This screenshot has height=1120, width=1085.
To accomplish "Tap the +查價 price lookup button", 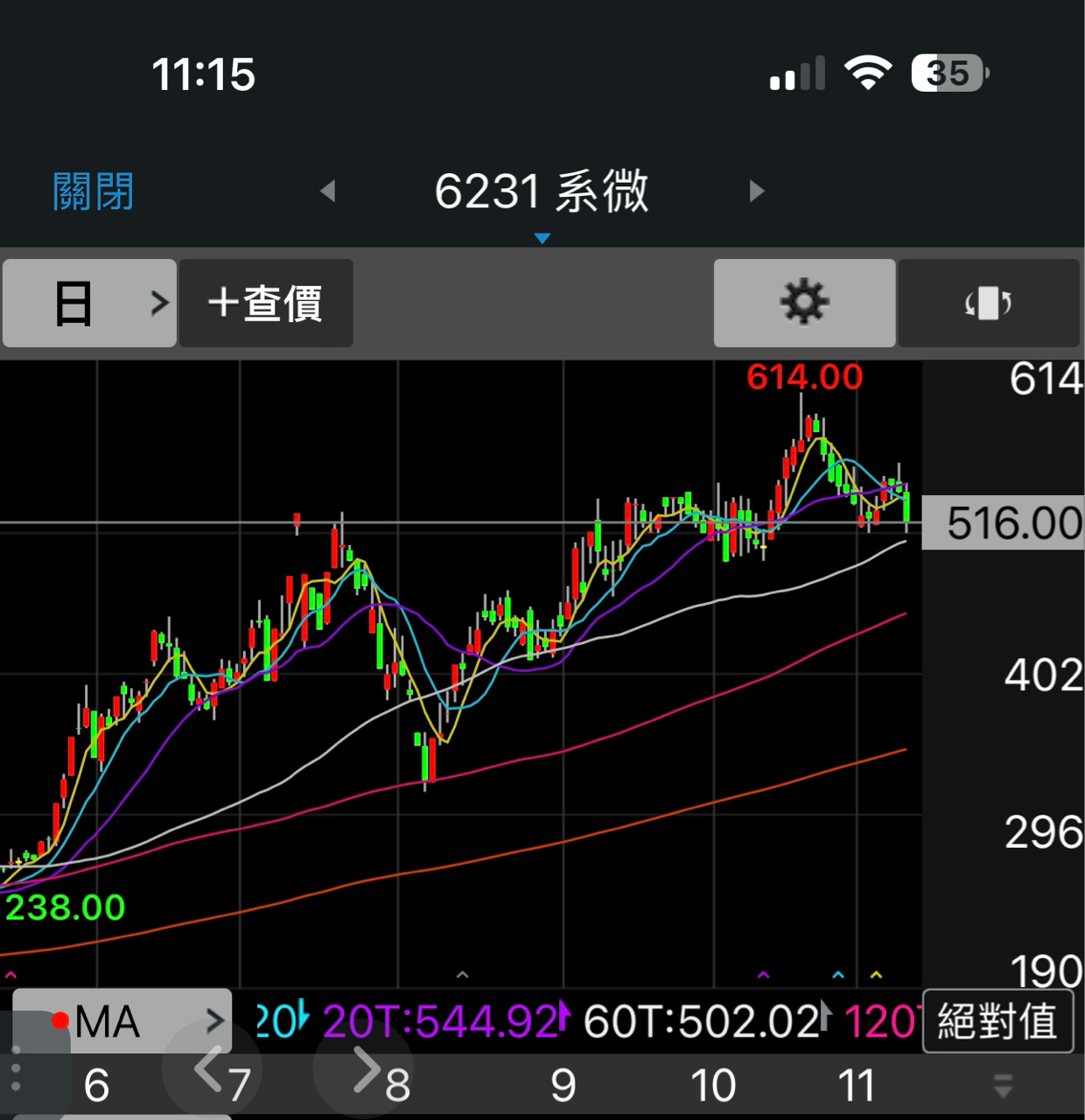I will point(266,303).
